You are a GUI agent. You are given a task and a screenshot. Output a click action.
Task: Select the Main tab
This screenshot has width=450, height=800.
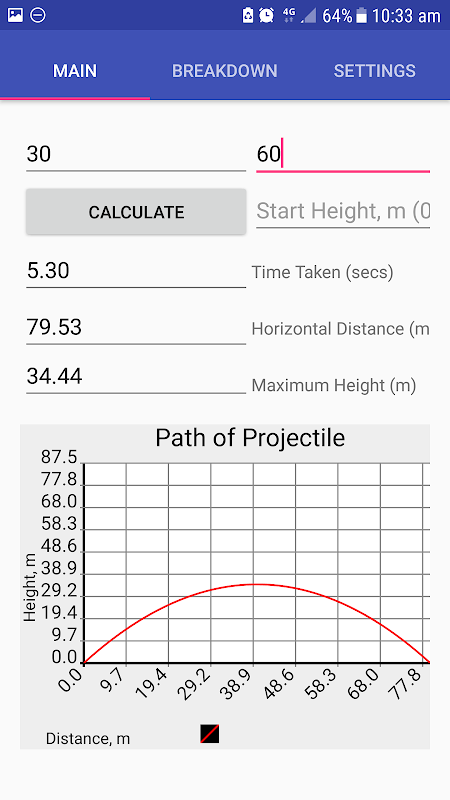click(75, 71)
